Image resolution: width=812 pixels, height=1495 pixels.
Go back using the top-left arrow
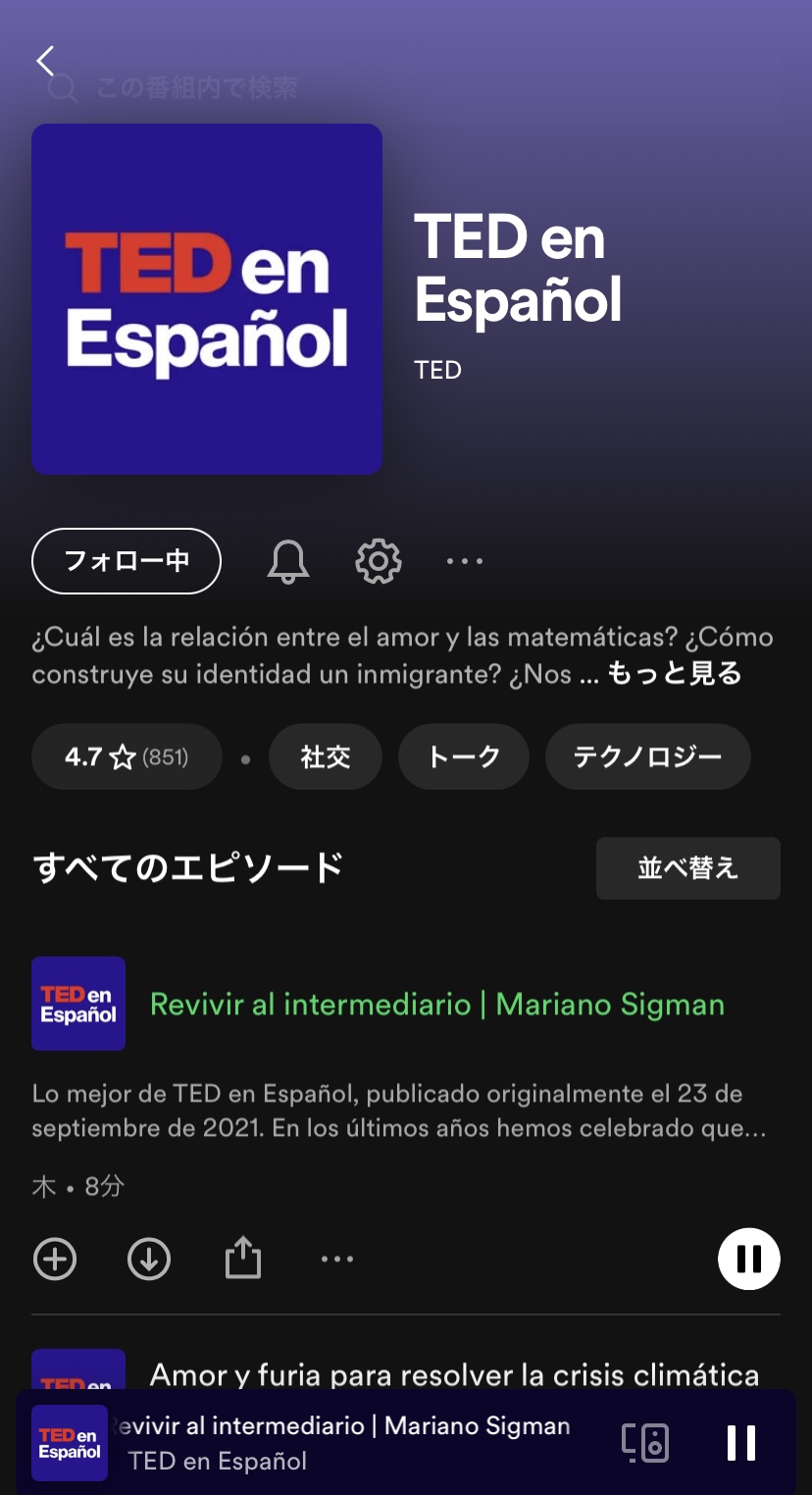click(x=45, y=61)
